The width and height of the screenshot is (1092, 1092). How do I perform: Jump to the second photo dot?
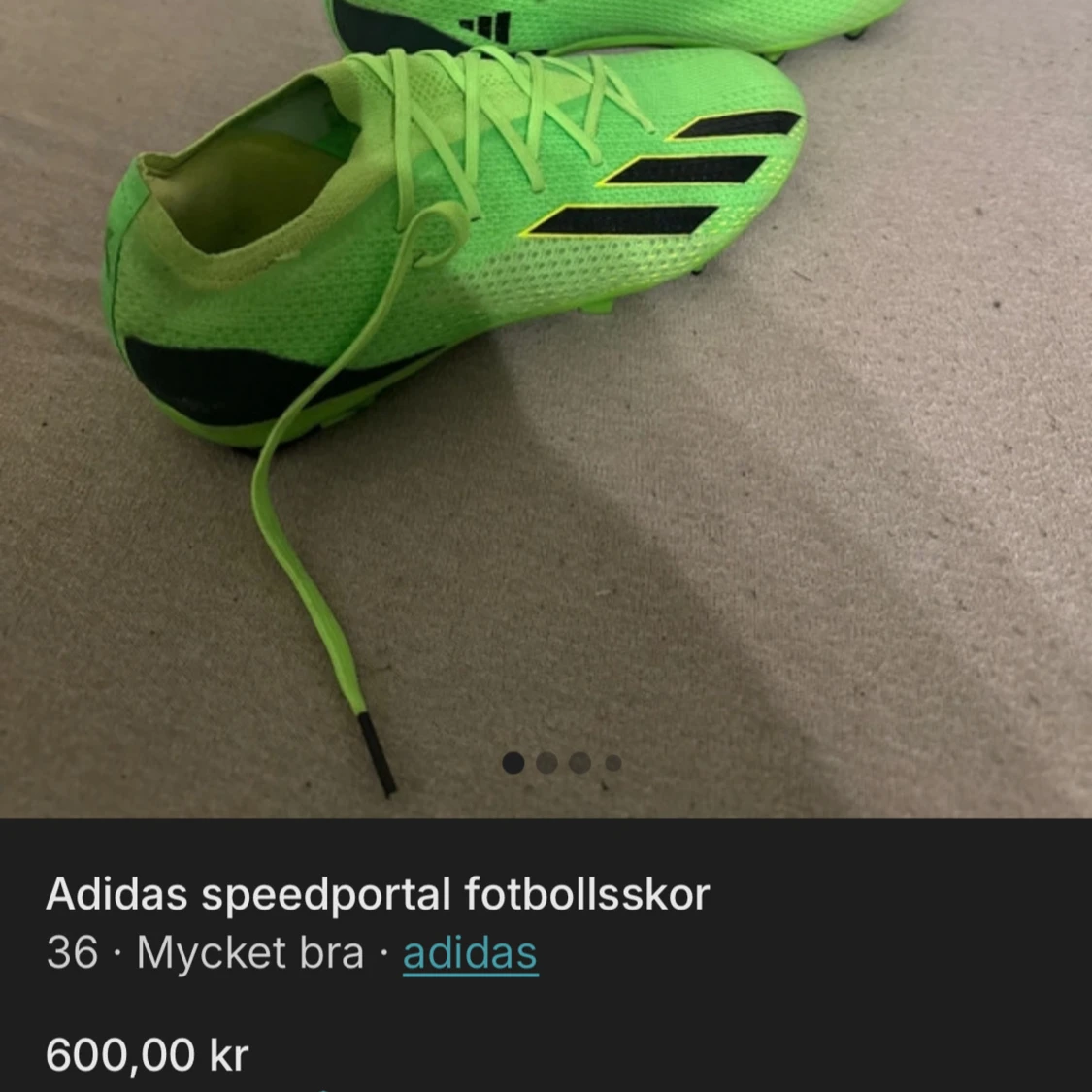(x=546, y=763)
